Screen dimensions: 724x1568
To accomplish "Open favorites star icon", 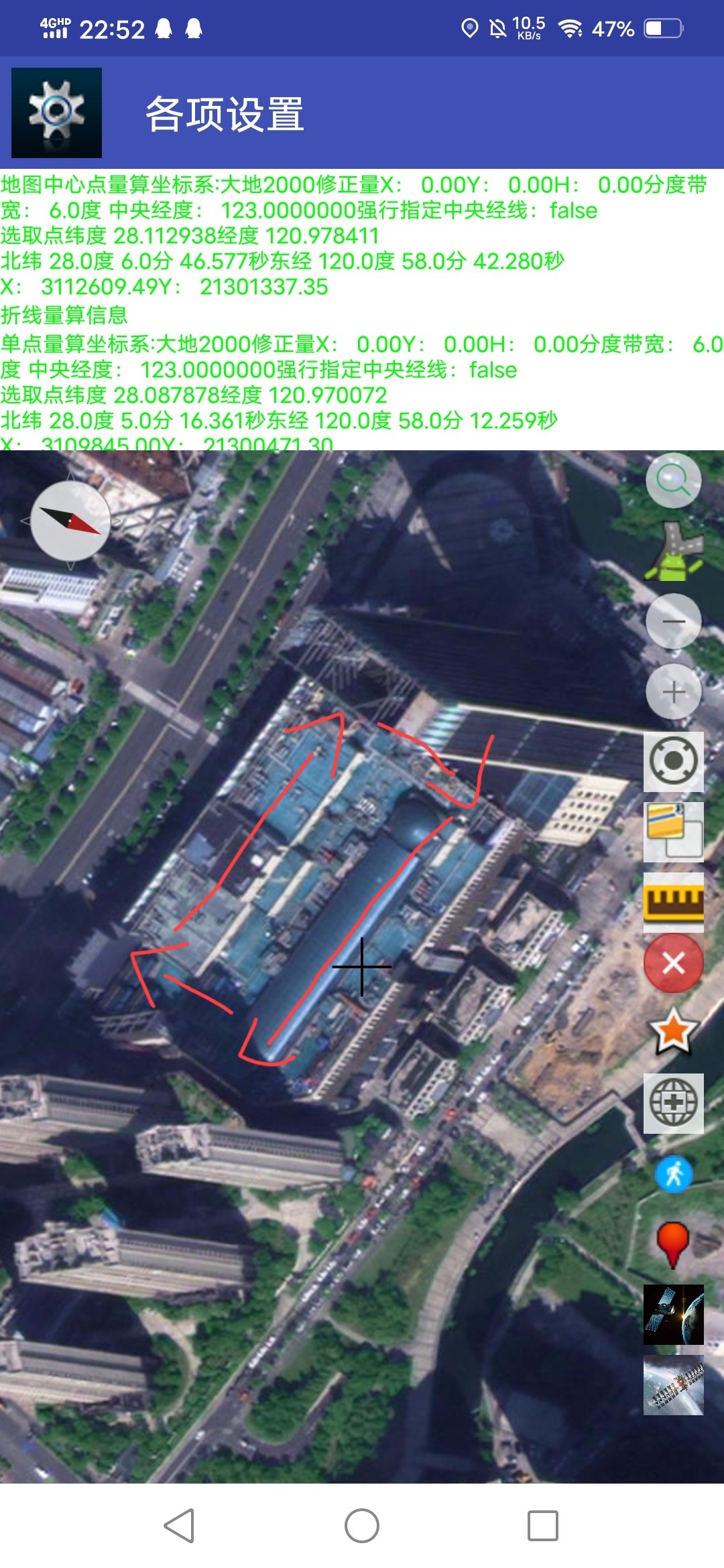I will 673,1032.
